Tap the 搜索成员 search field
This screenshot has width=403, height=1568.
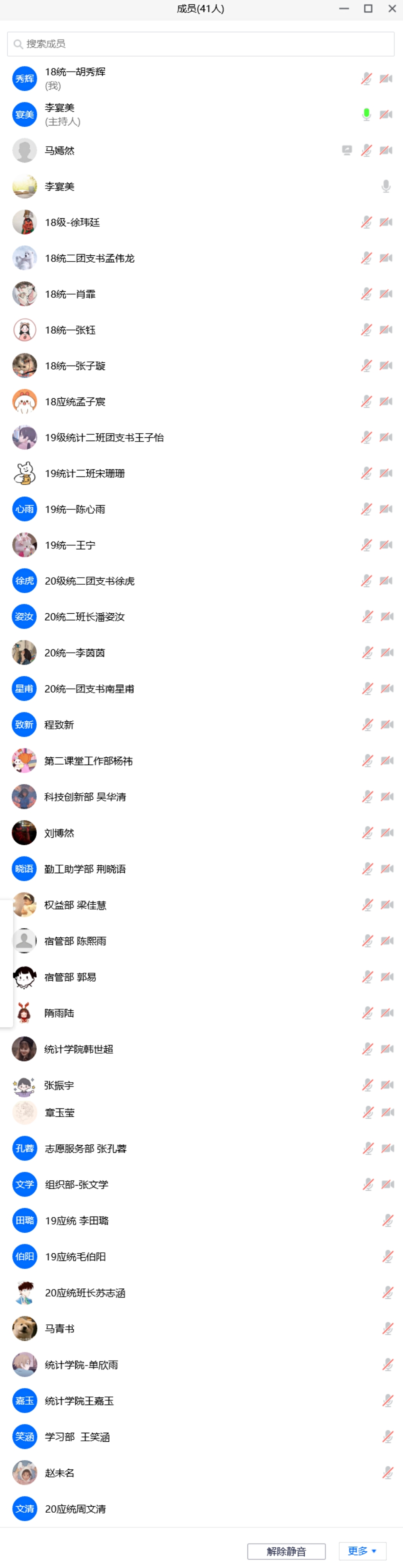pyautogui.click(x=201, y=44)
